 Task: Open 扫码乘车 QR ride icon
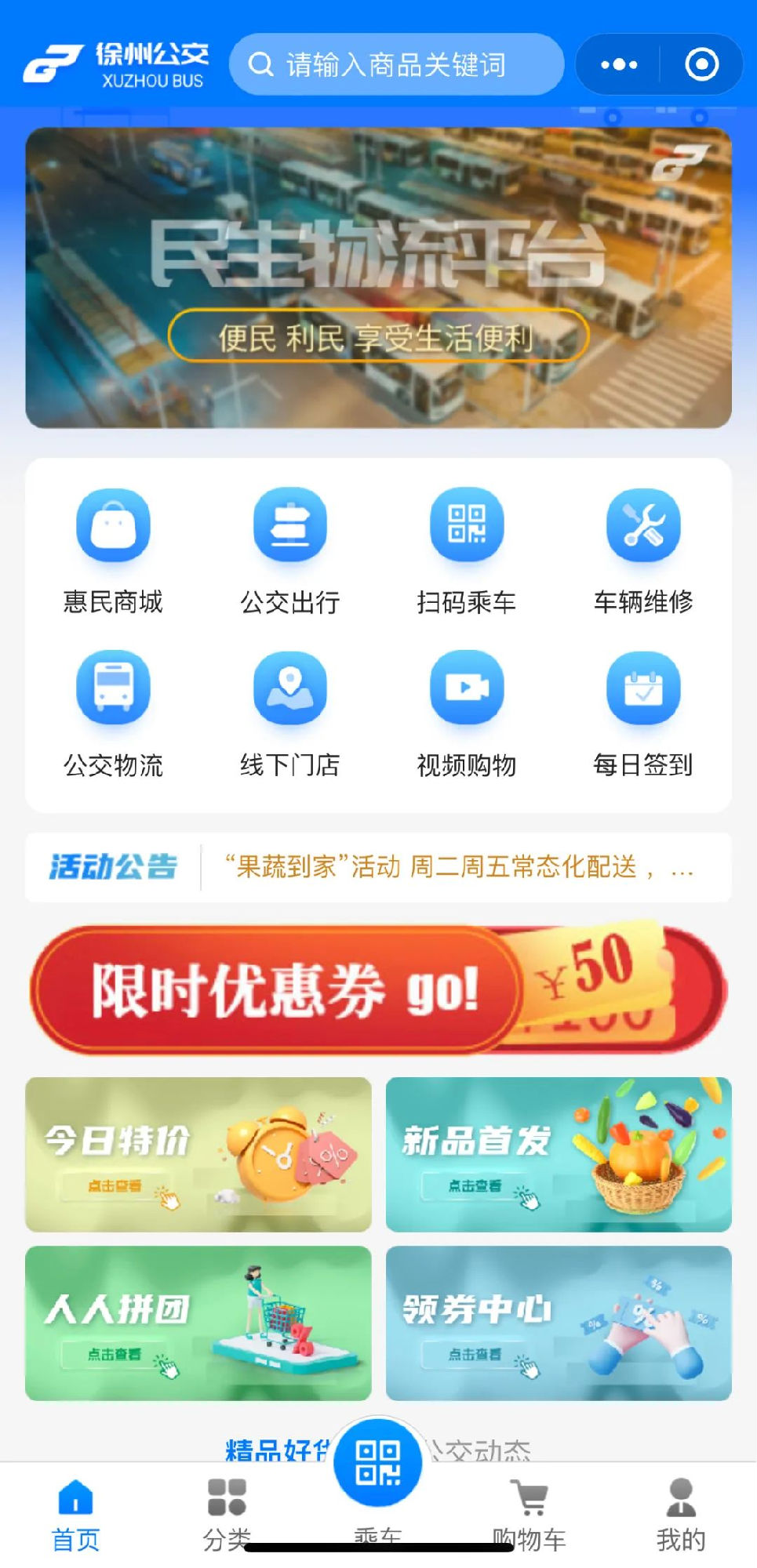(x=467, y=549)
